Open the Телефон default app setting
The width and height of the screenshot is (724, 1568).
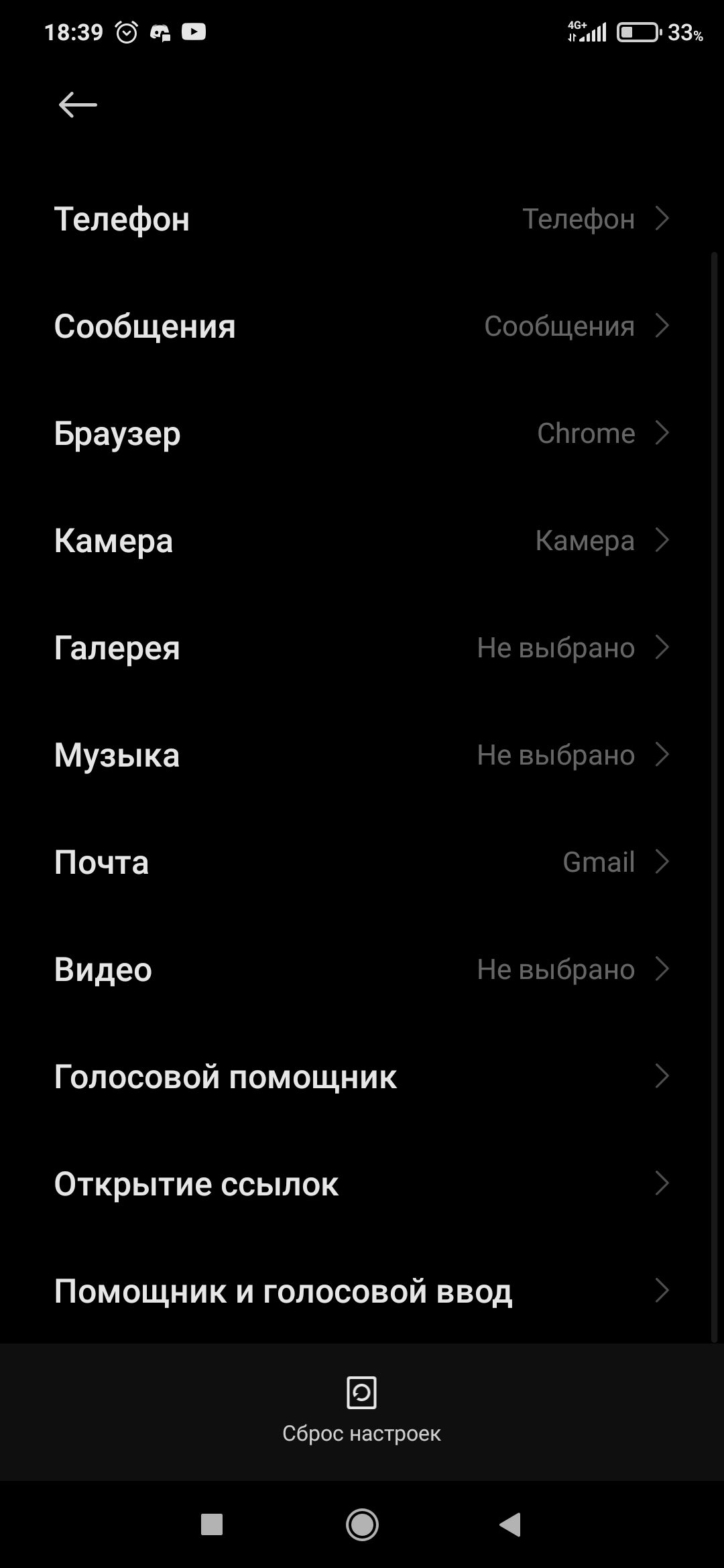[362, 219]
